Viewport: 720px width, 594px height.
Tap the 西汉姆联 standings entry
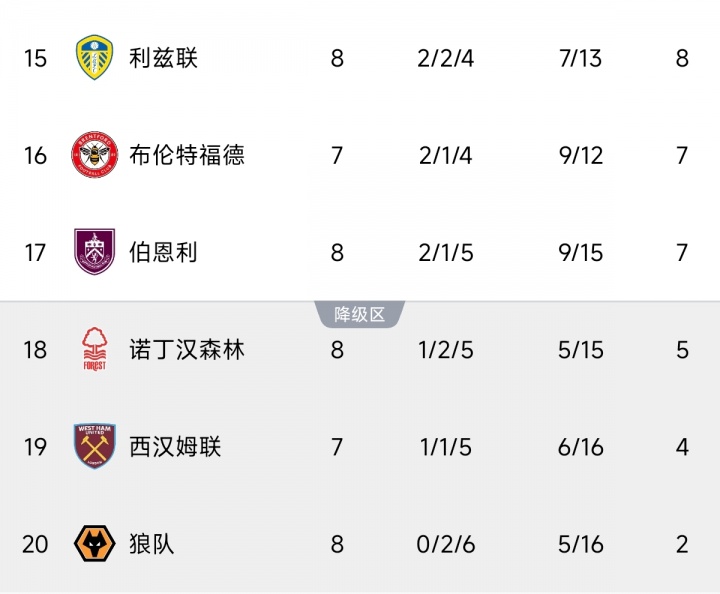coord(175,446)
